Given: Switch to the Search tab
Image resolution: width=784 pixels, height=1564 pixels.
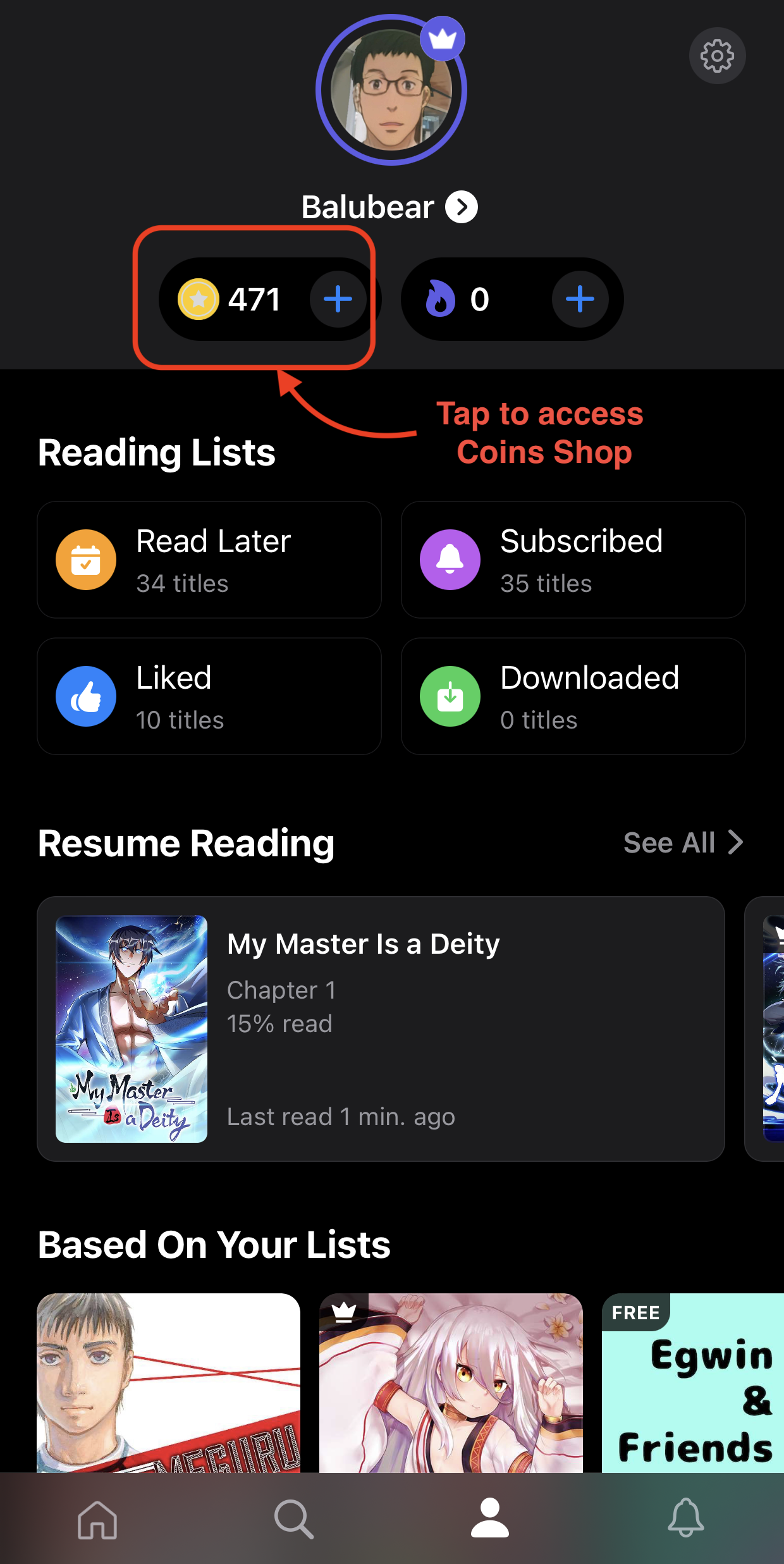Looking at the screenshot, I should 294,1518.
